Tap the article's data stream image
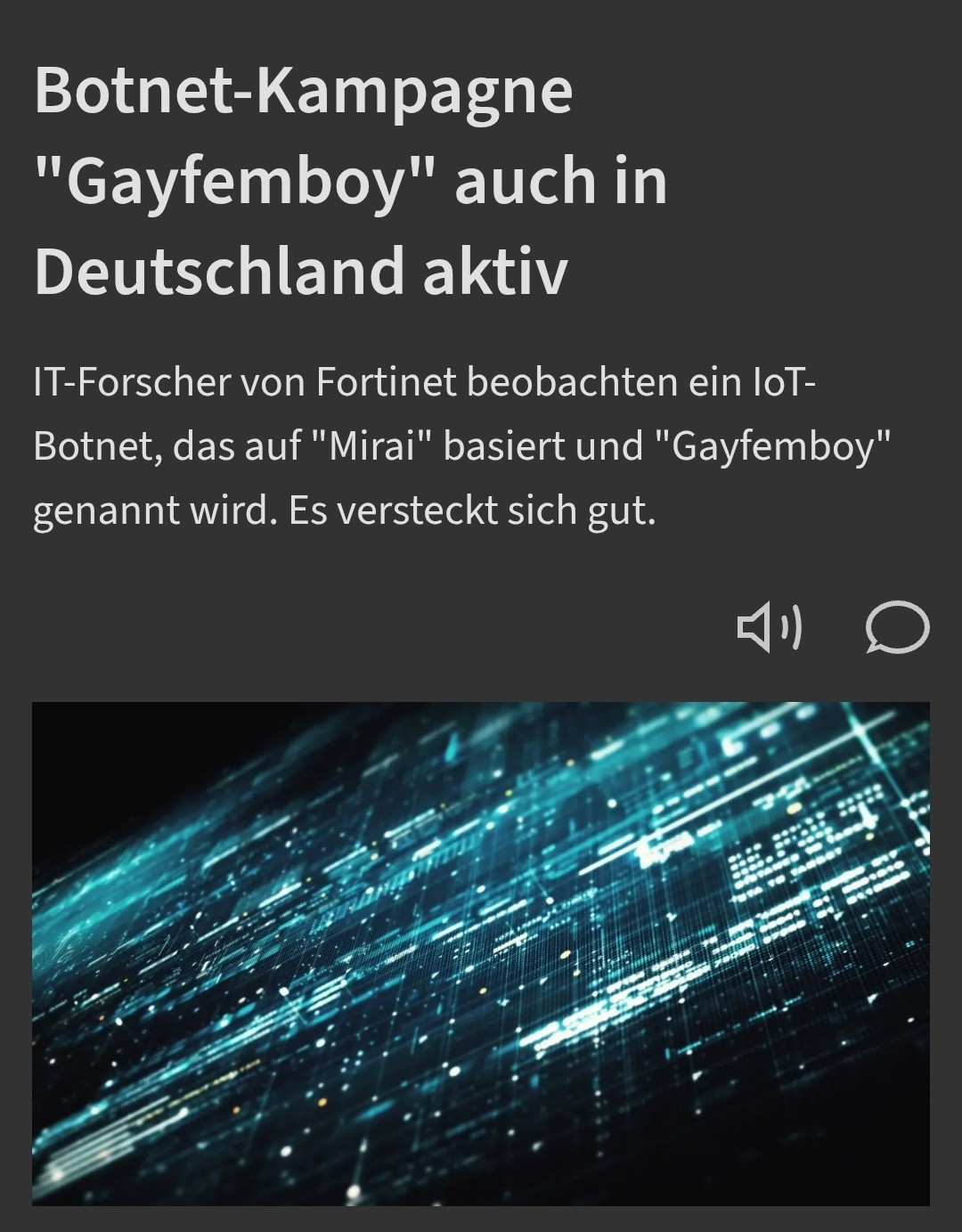This screenshot has width=962, height=1232. point(481,953)
